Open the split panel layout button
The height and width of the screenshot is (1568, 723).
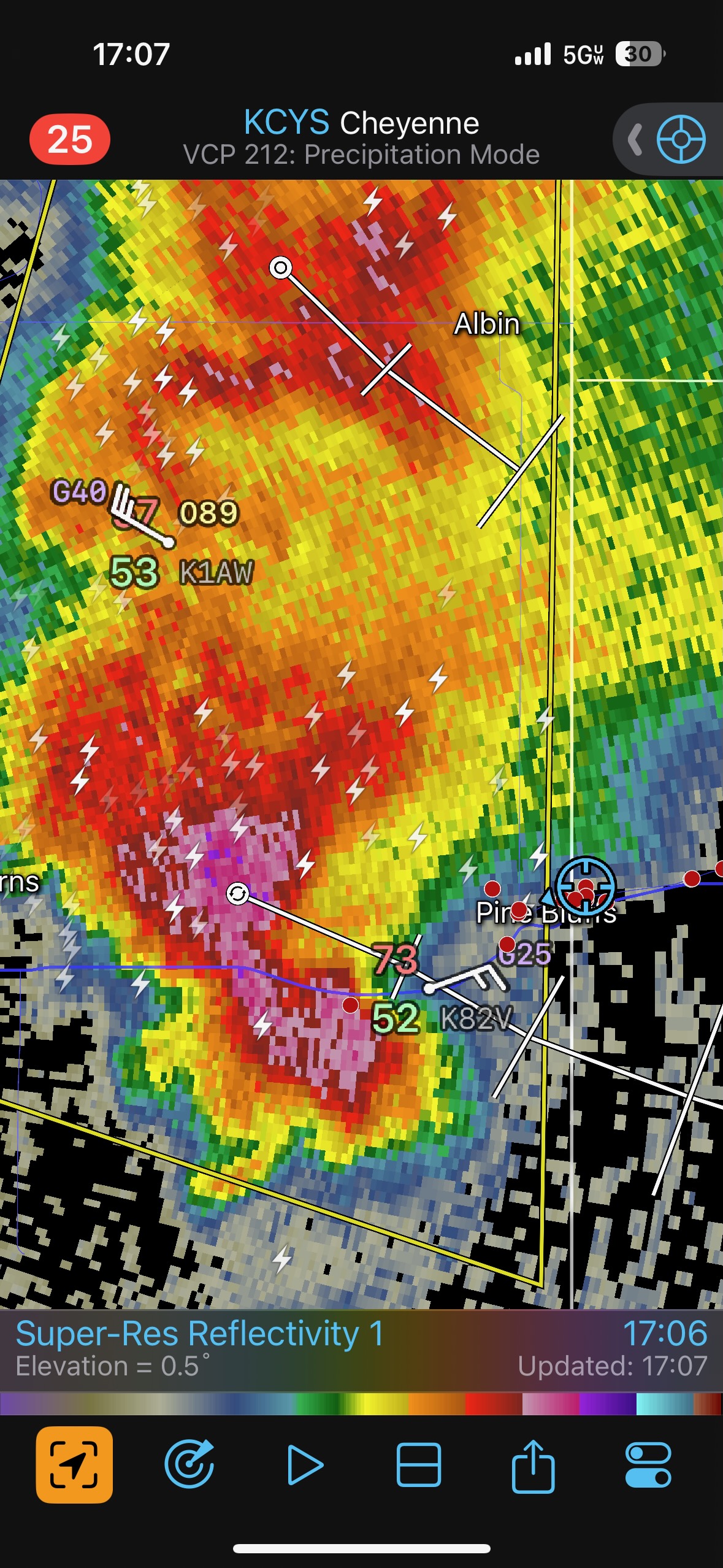[418, 1464]
